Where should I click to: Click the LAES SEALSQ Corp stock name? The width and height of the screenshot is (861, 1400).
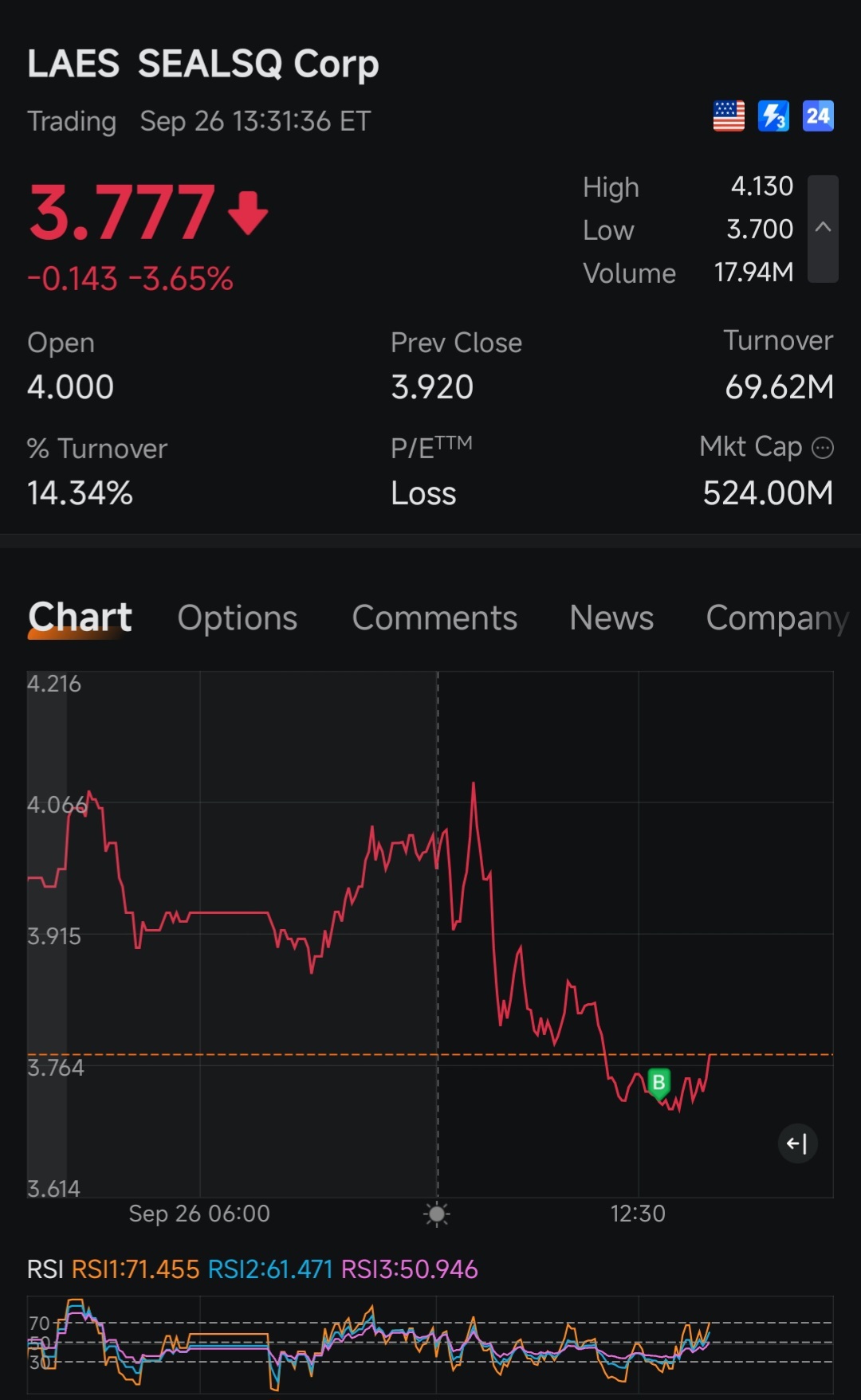[x=203, y=64]
